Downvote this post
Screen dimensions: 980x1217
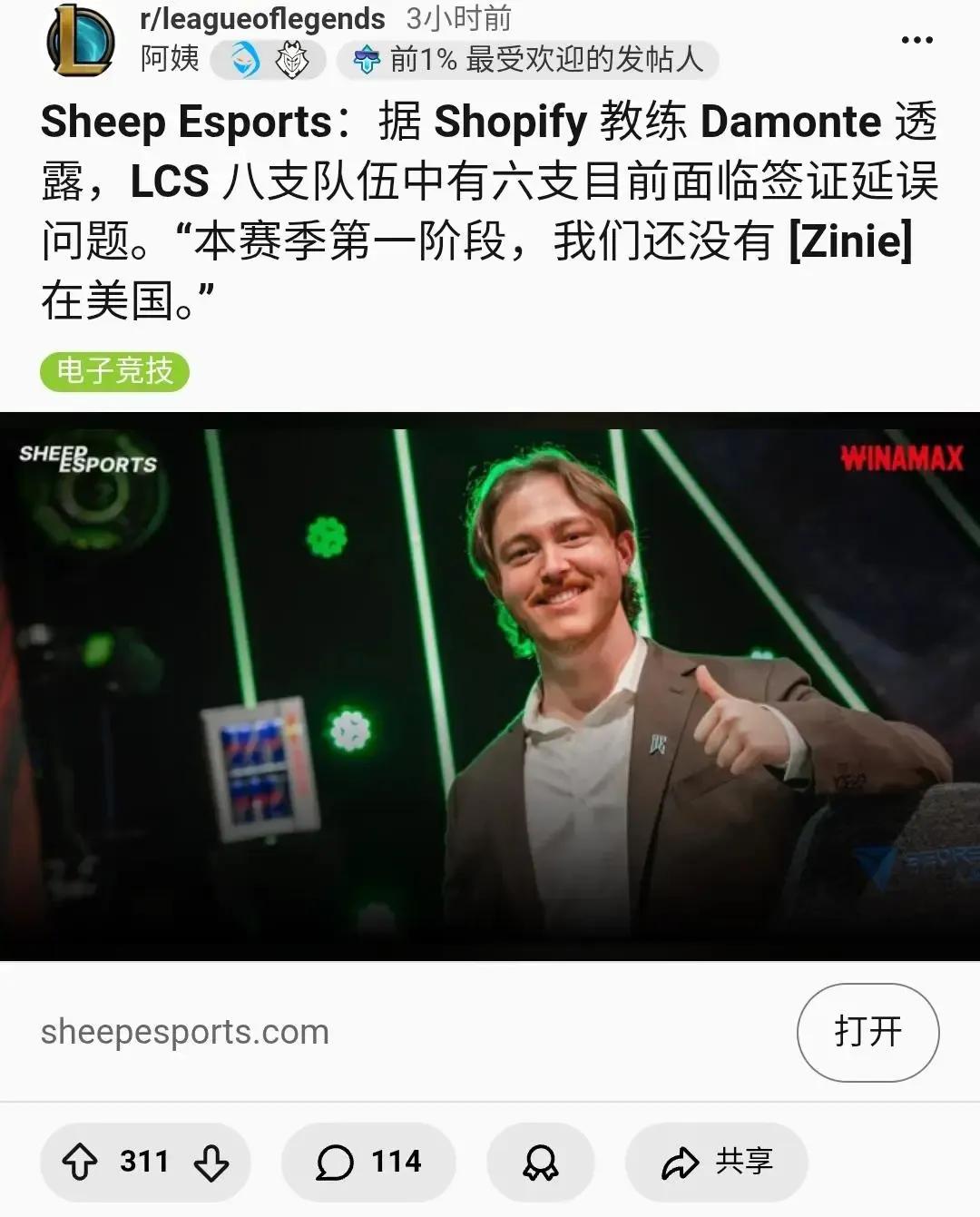click(x=211, y=1162)
